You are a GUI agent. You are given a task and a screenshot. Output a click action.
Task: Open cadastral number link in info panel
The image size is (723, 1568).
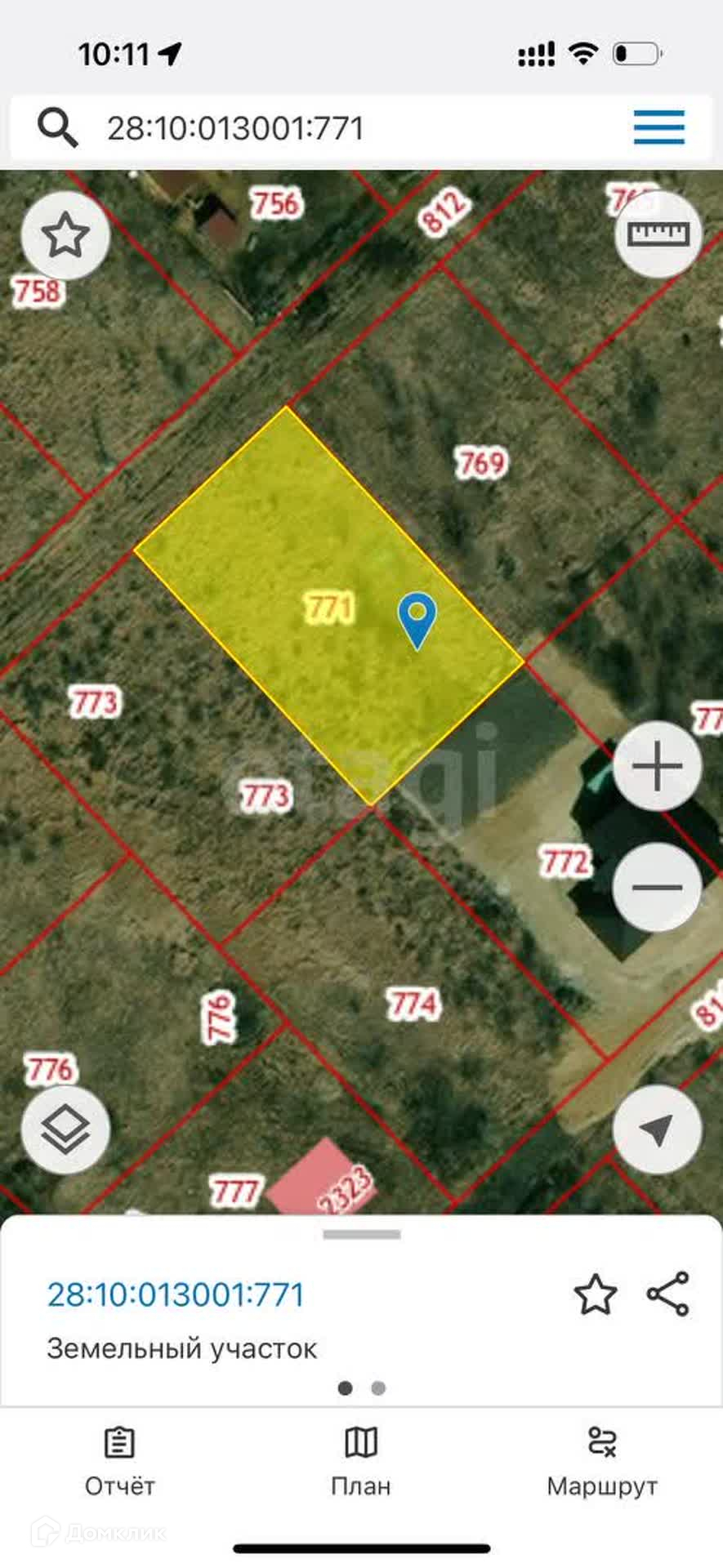point(176,1294)
